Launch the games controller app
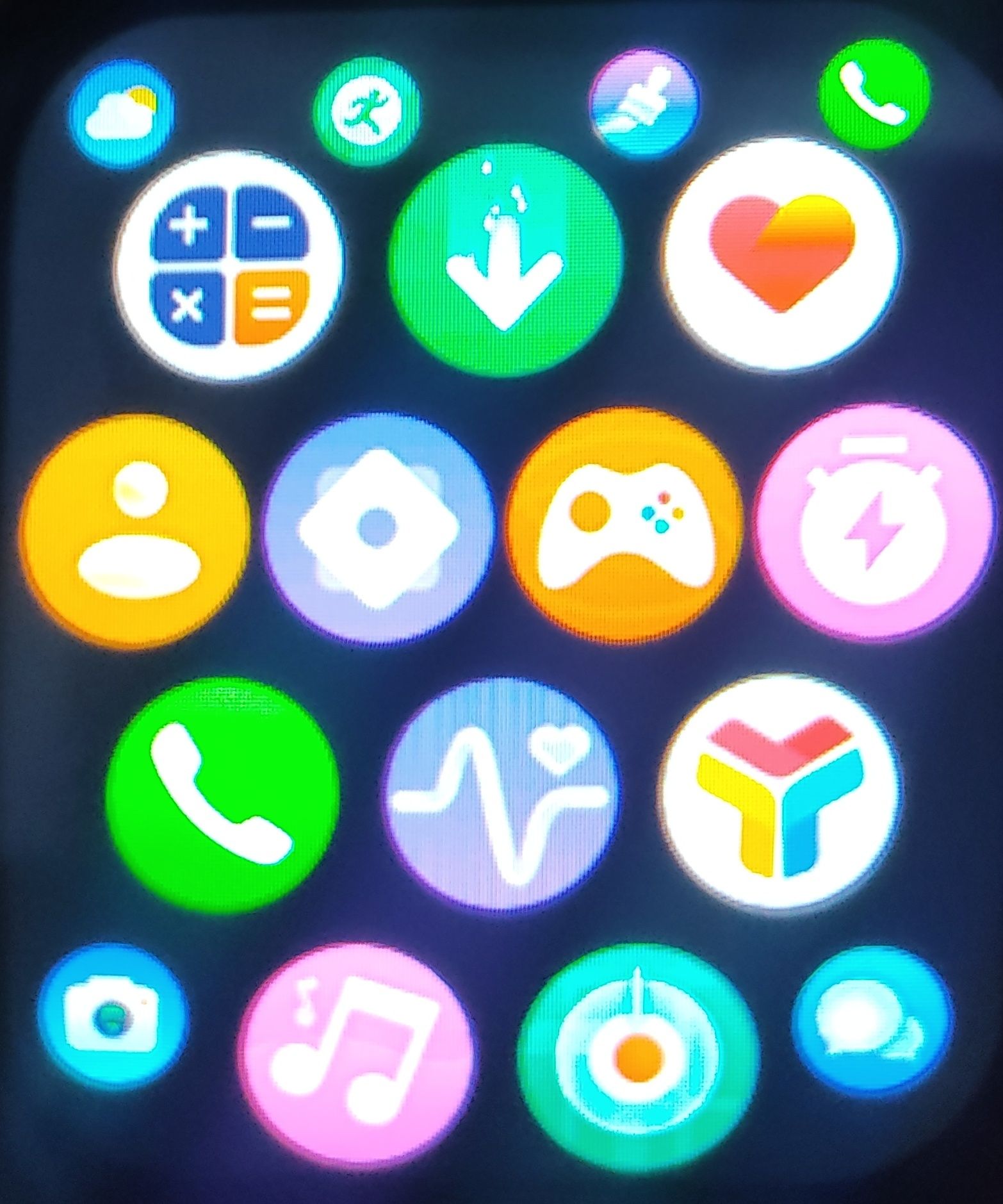 point(624,525)
